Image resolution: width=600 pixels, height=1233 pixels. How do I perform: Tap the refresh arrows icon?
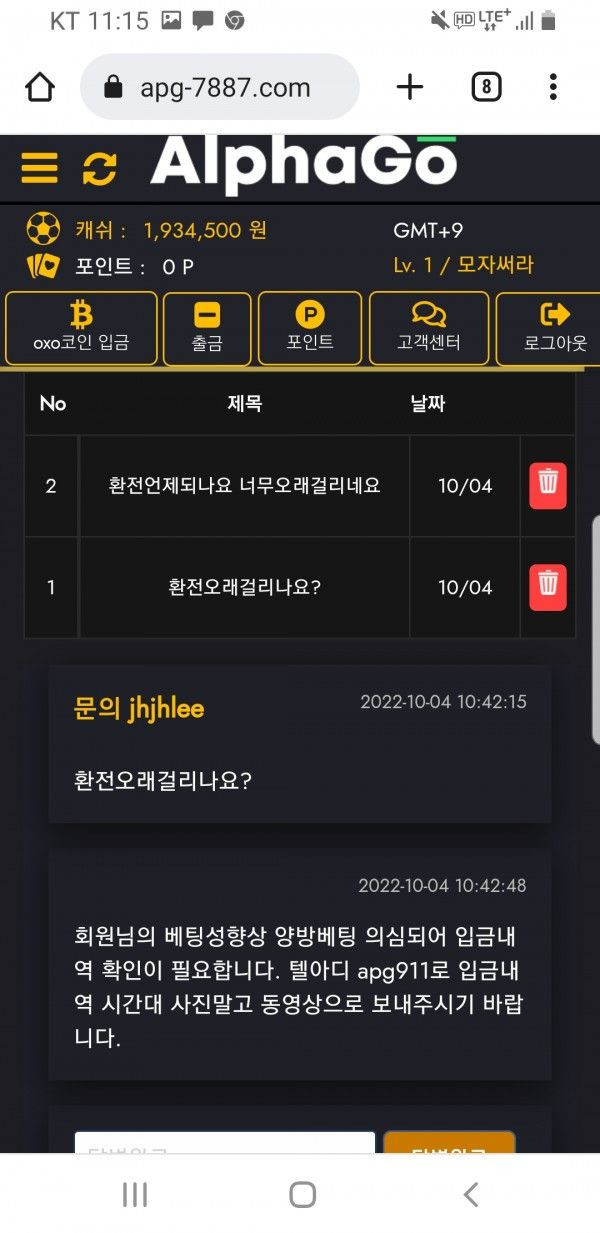coord(99,167)
